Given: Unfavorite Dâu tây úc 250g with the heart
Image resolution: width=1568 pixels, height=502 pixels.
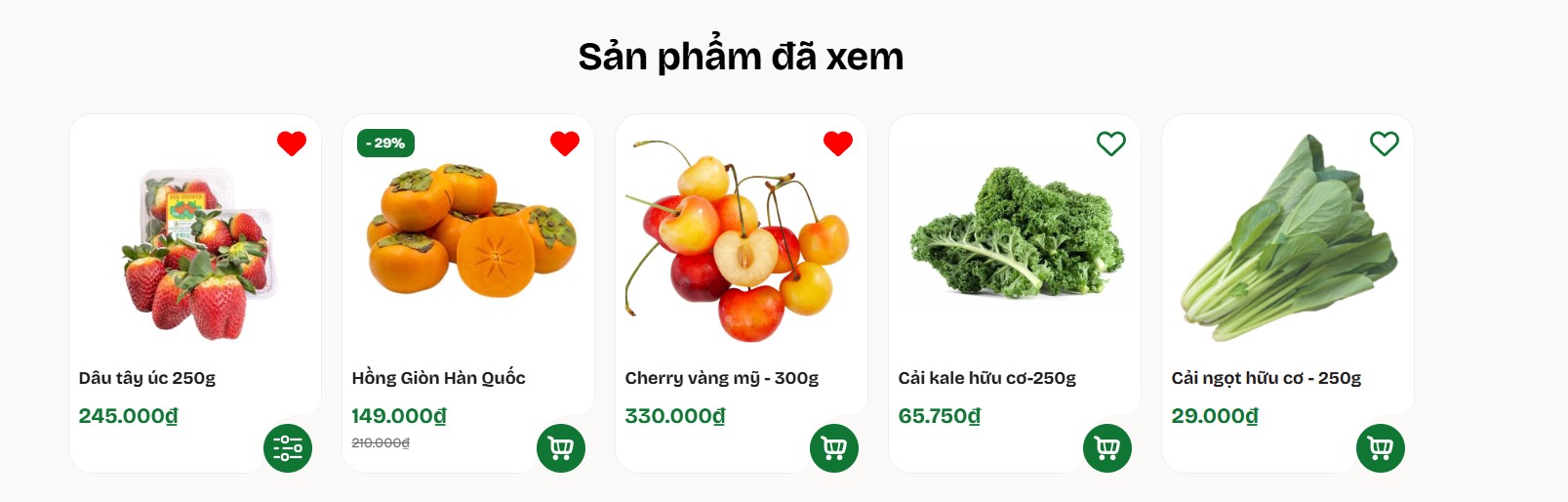Looking at the screenshot, I should tap(292, 144).
